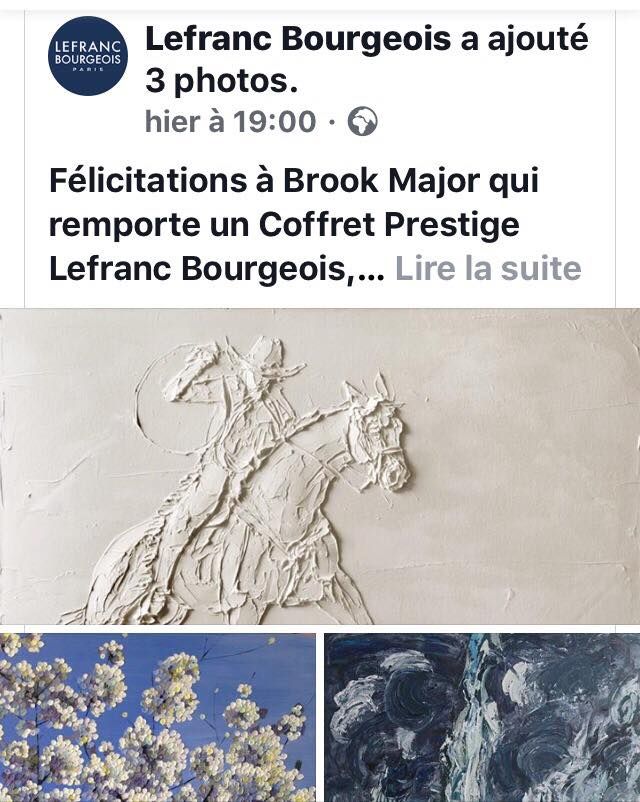Open the white horse rider relief photo
The image size is (640, 802).
[x=320, y=466]
